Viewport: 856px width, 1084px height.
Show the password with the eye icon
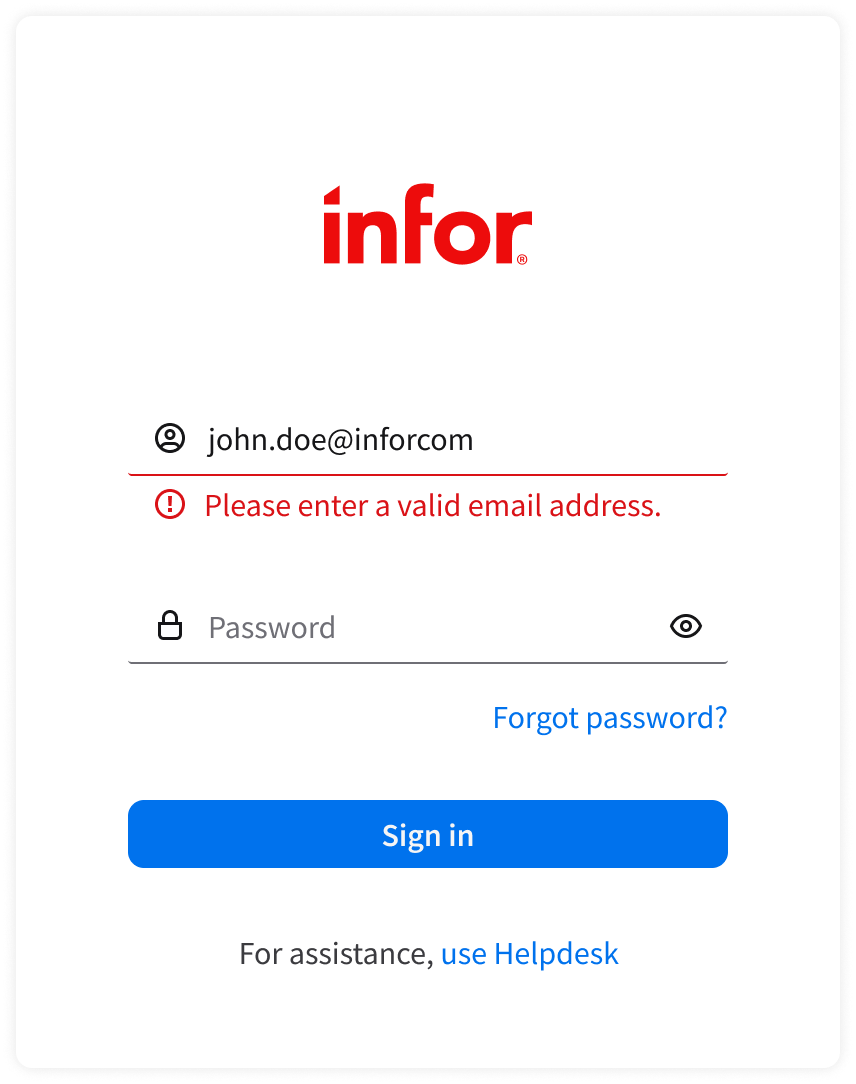[685, 627]
